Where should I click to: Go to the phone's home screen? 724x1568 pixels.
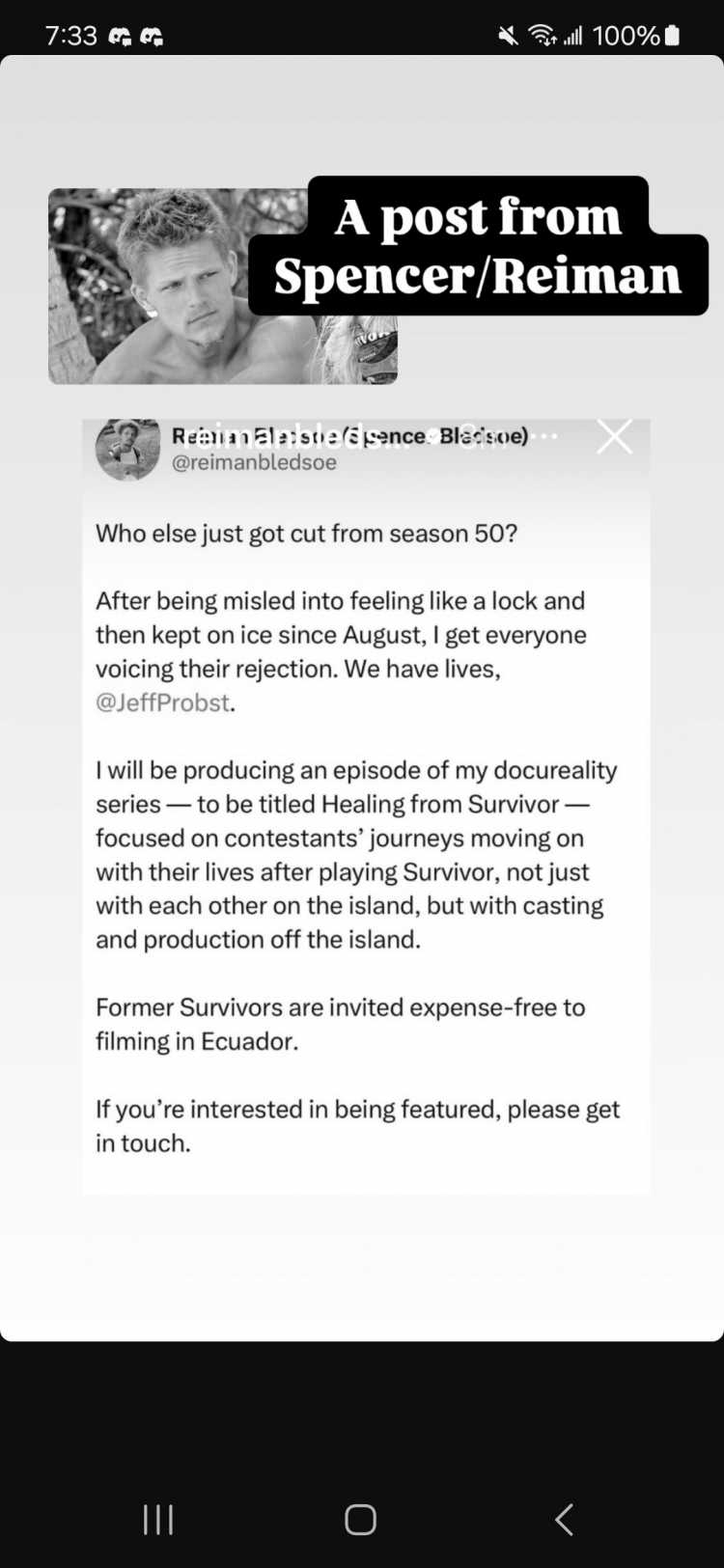(360, 1519)
